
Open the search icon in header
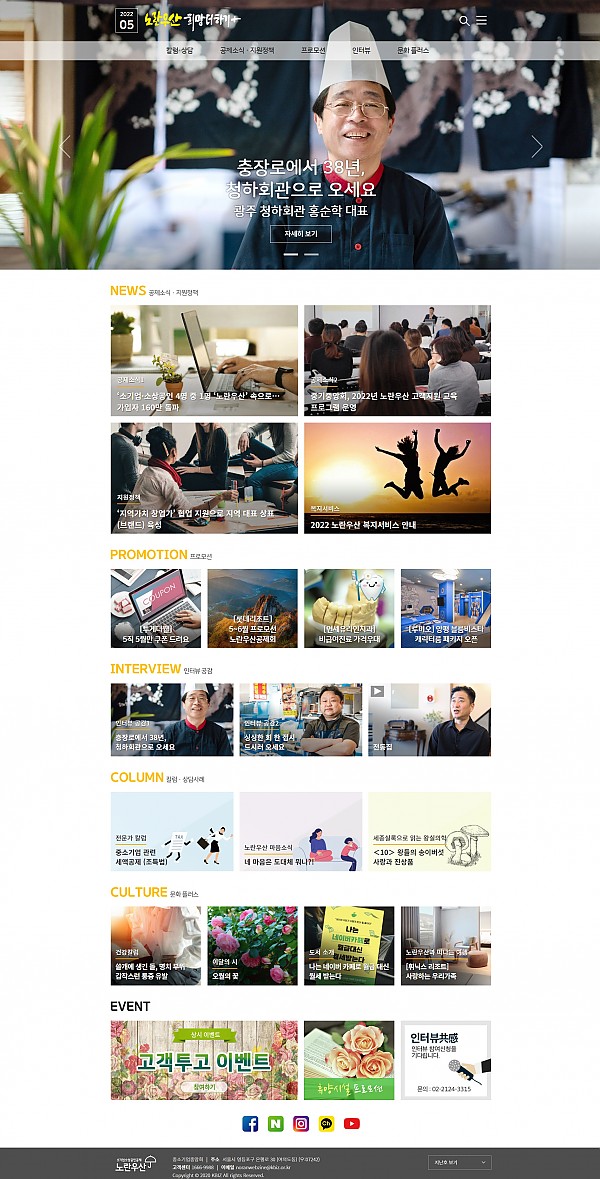click(464, 20)
